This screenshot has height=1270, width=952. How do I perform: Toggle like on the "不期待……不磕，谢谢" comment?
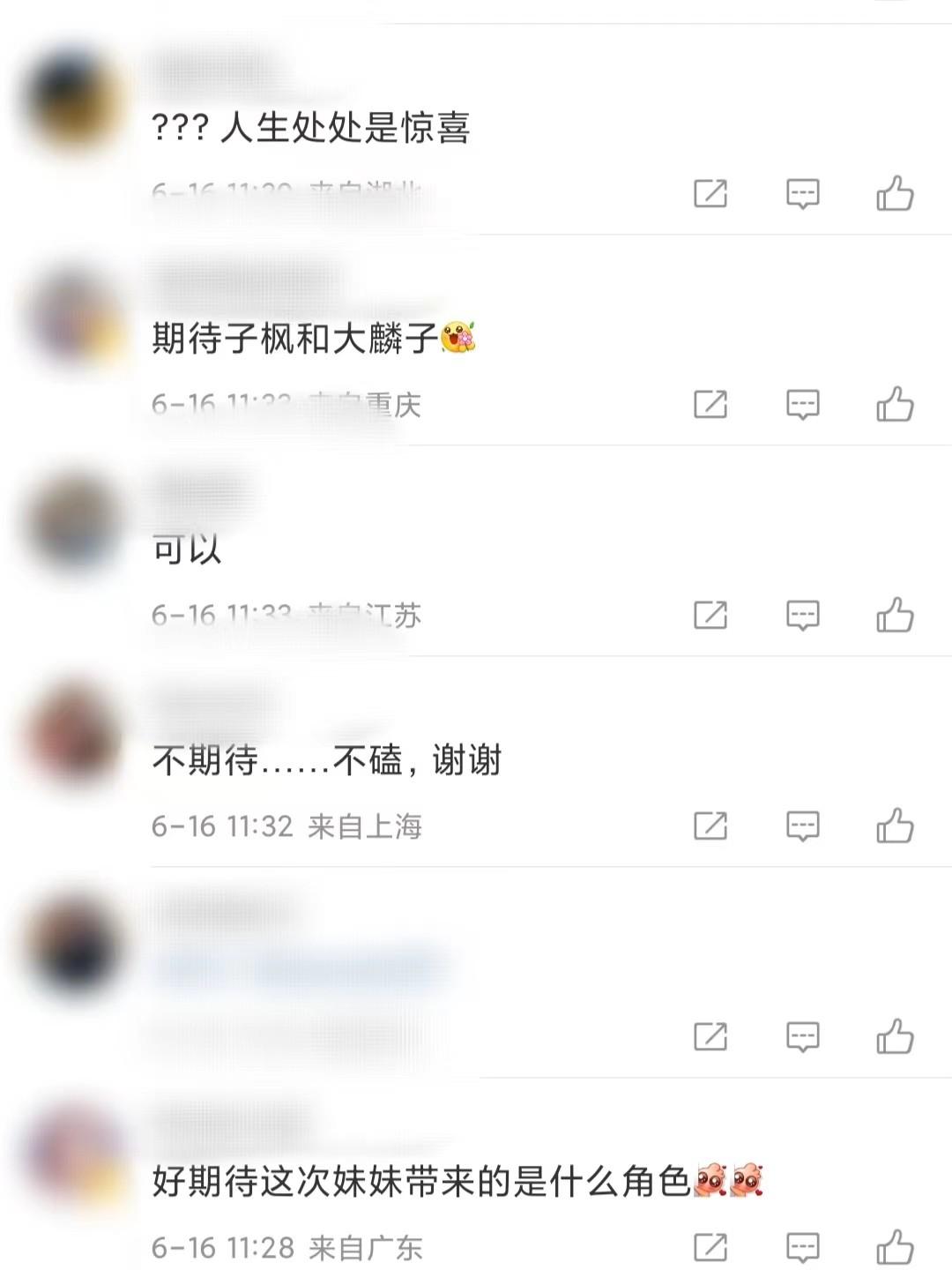point(896,825)
